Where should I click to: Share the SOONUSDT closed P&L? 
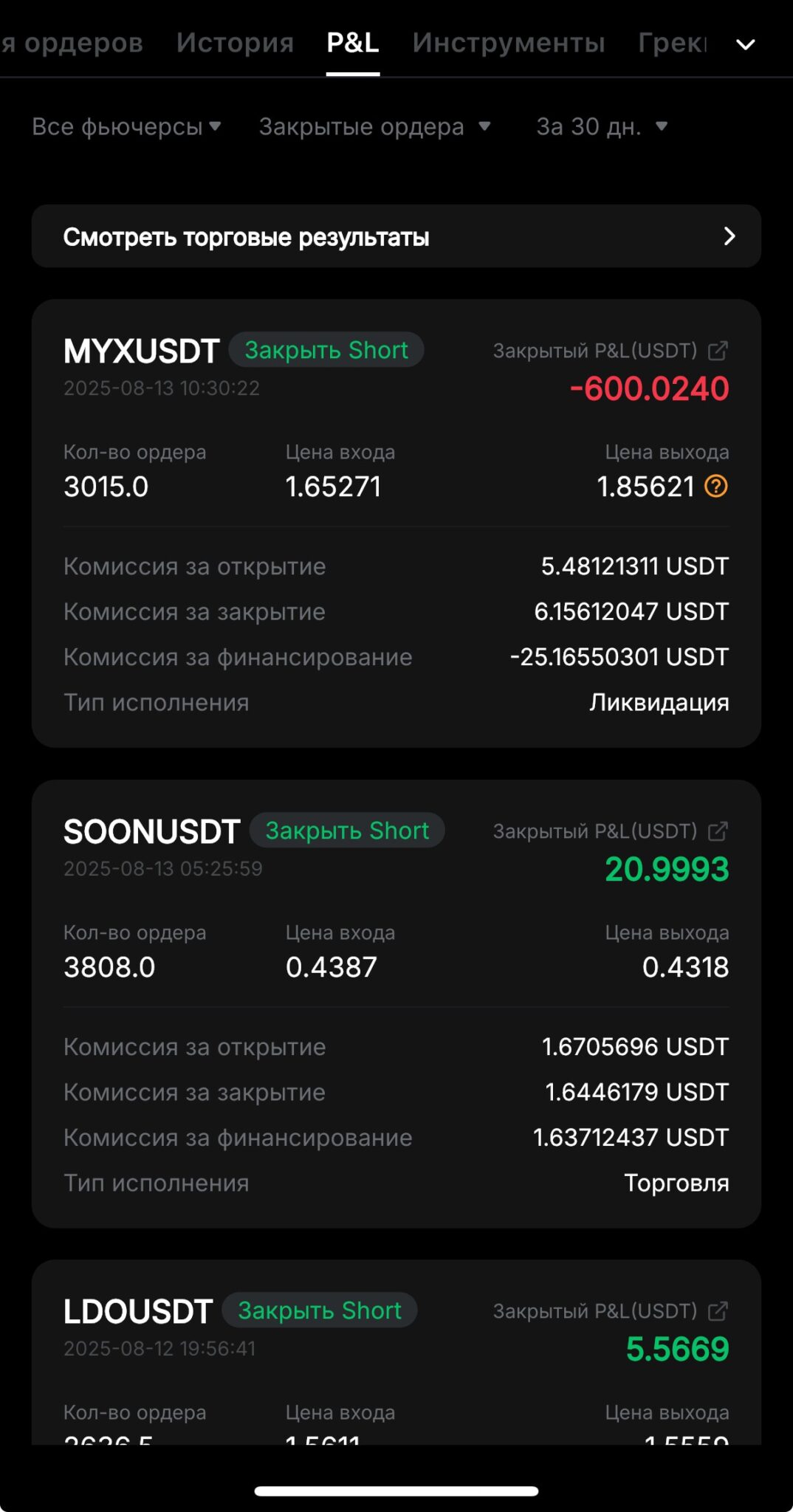click(x=718, y=831)
